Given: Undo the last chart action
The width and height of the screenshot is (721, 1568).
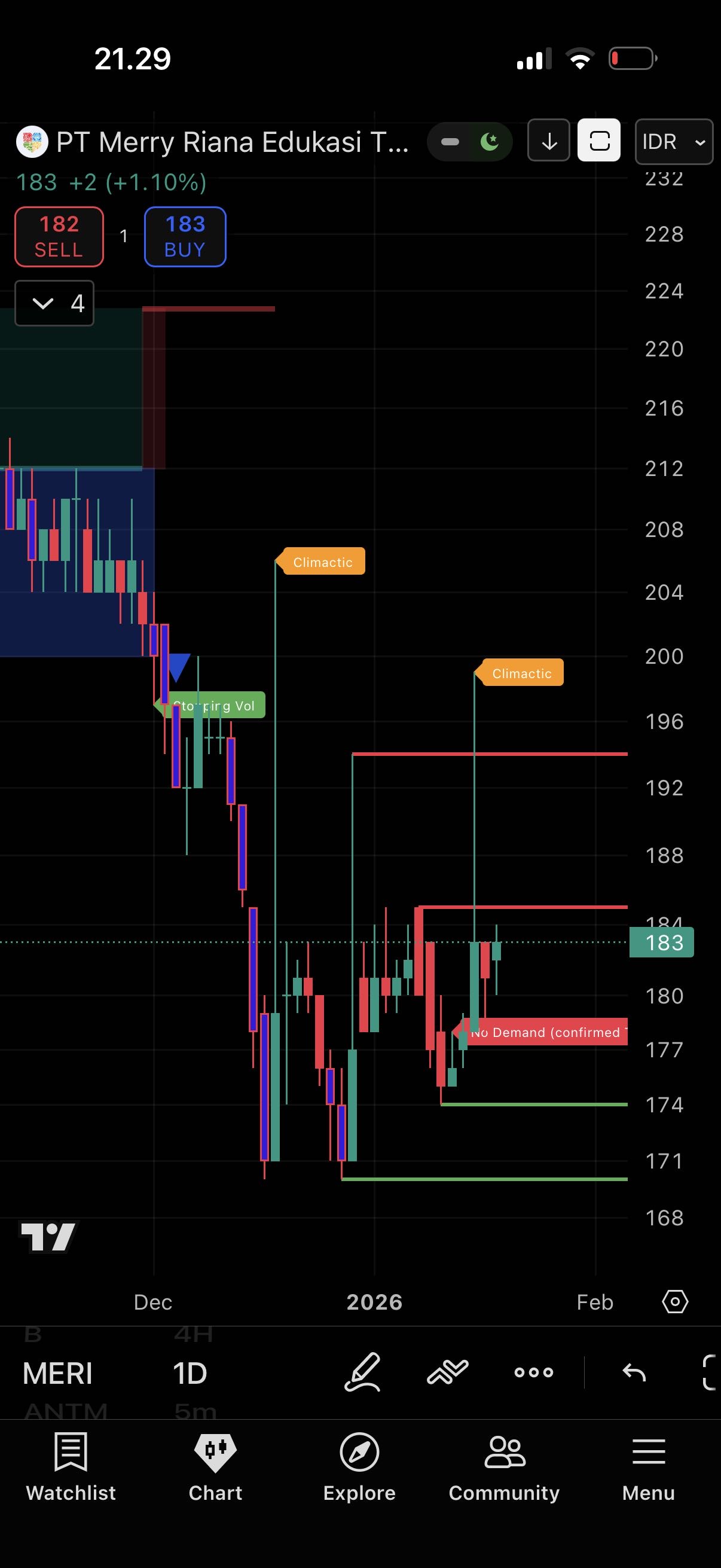Looking at the screenshot, I should point(634,1372).
